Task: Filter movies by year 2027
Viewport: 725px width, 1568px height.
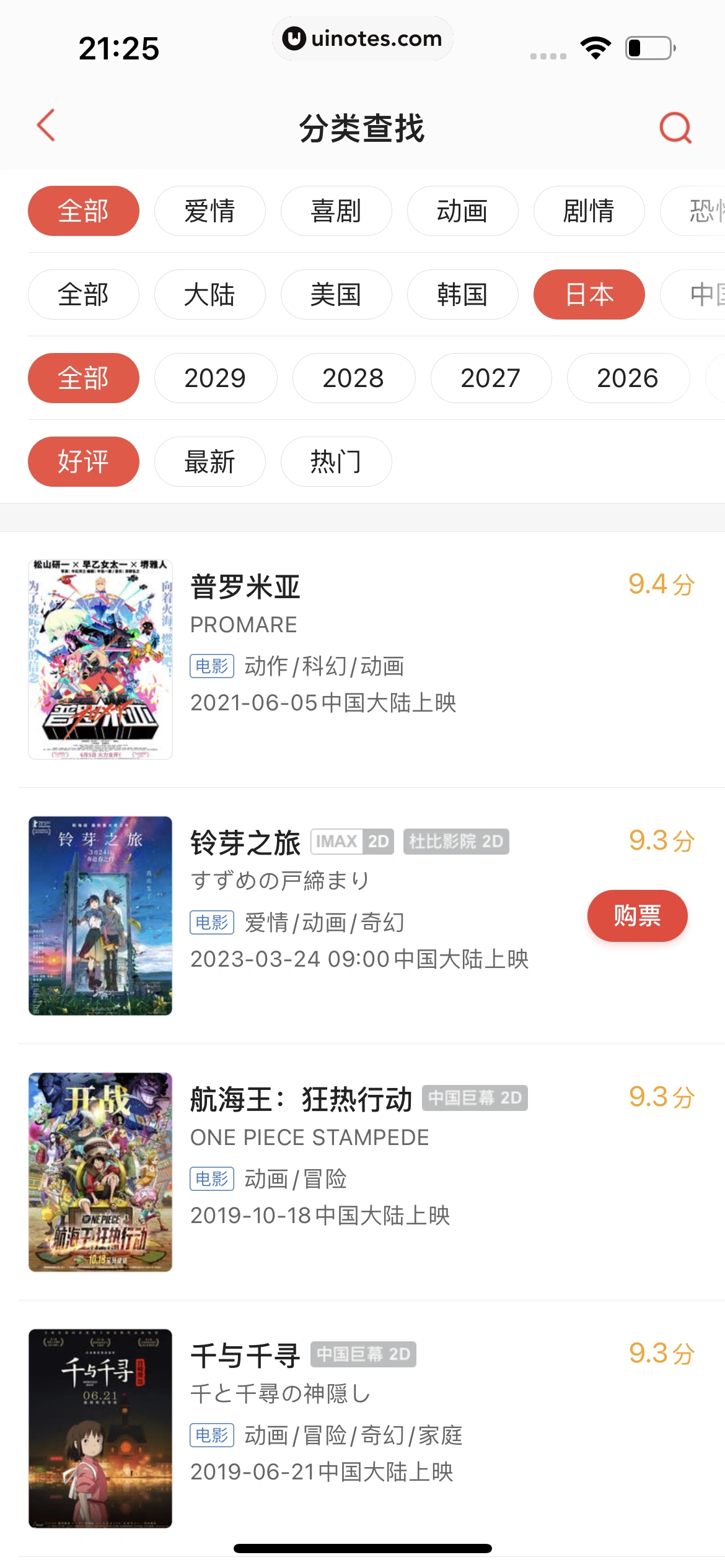Action: point(491,378)
